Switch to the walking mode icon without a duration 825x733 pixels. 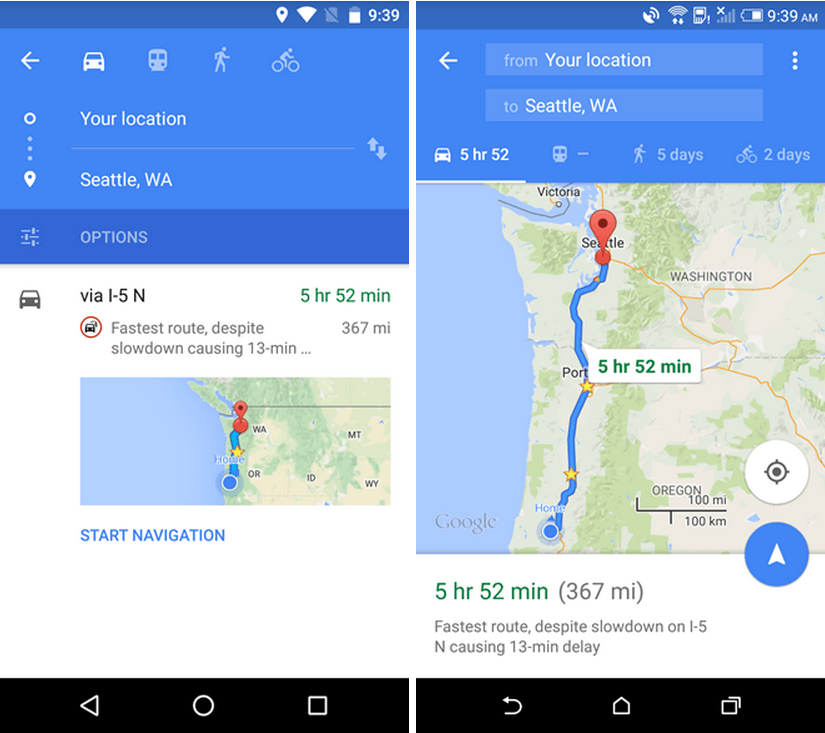(x=221, y=61)
